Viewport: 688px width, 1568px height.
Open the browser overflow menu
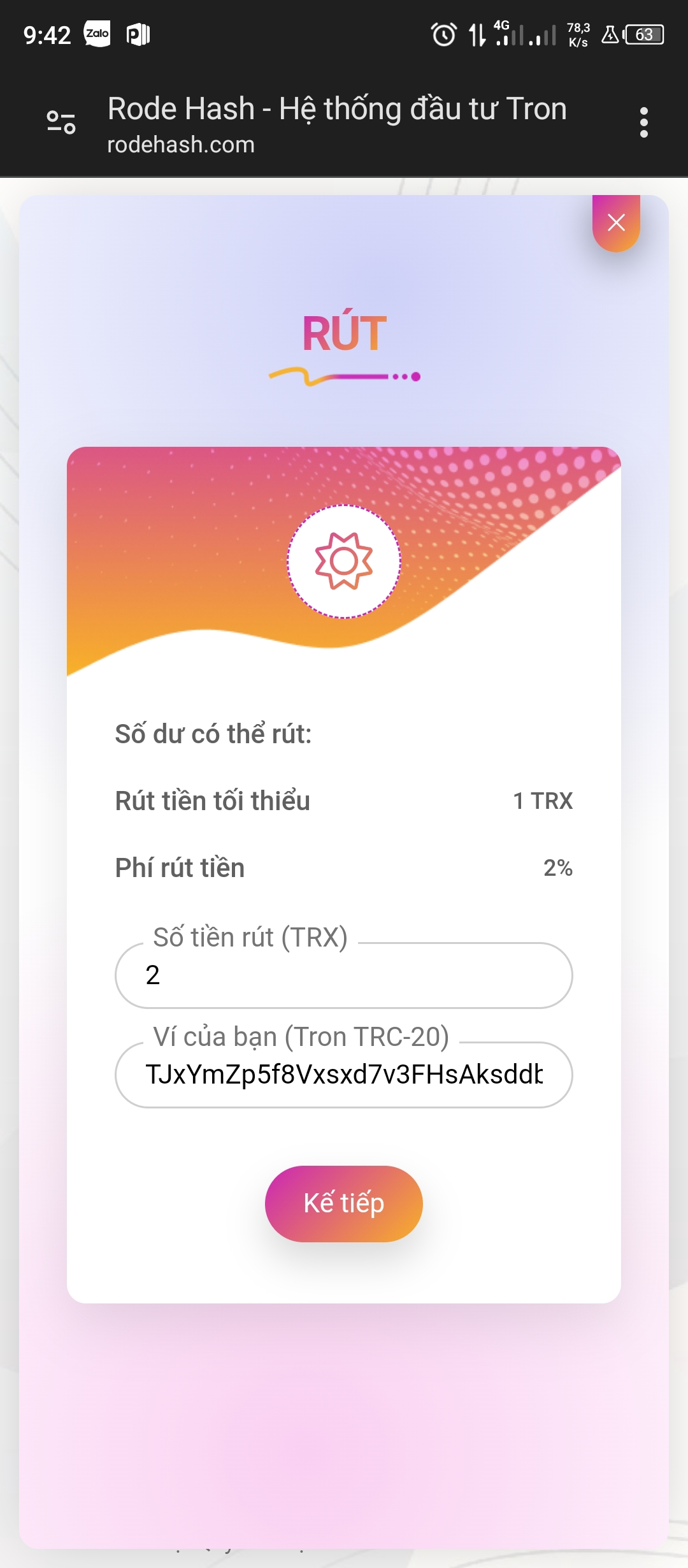643,122
